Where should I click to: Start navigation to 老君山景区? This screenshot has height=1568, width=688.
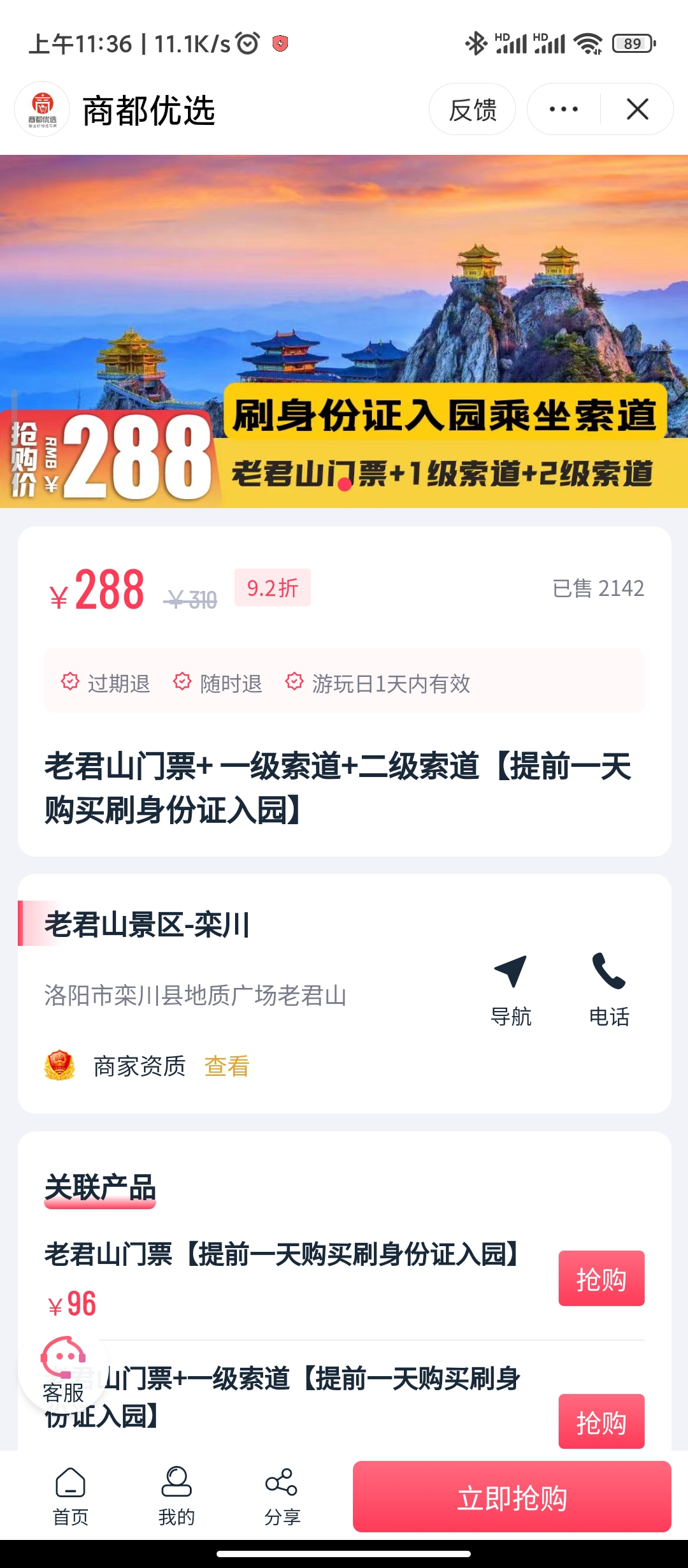pos(510,989)
